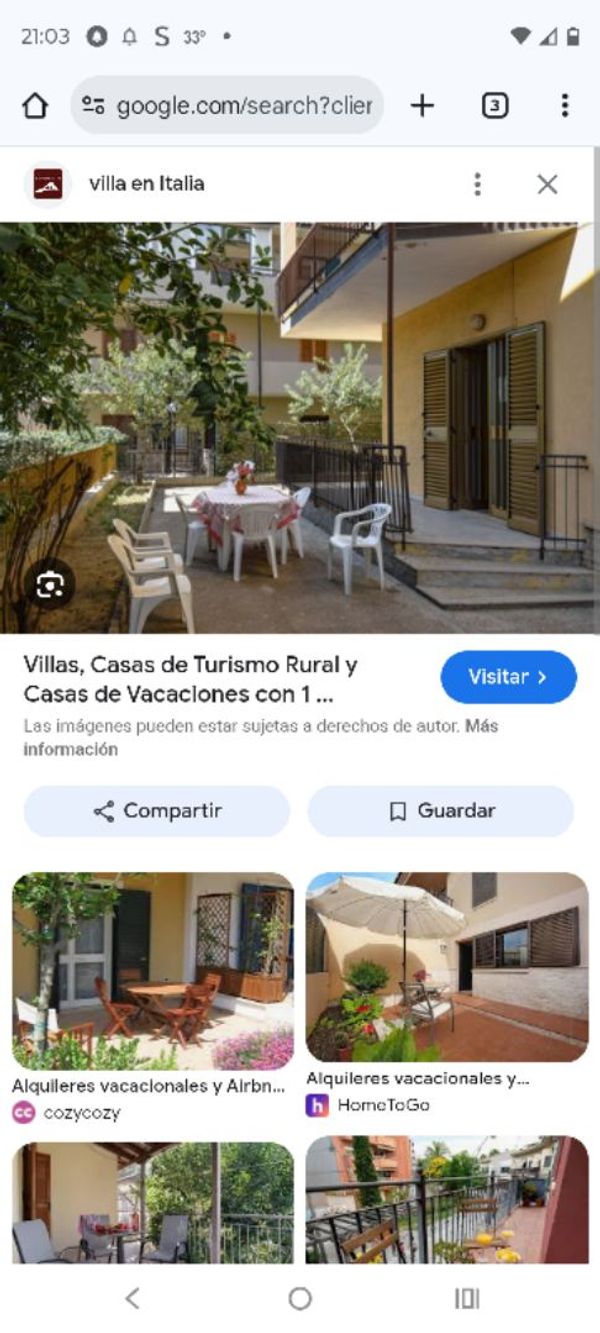This screenshot has width=600, height=1333.
Task: Open the recent apps overview
Action: pos(467,1298)
